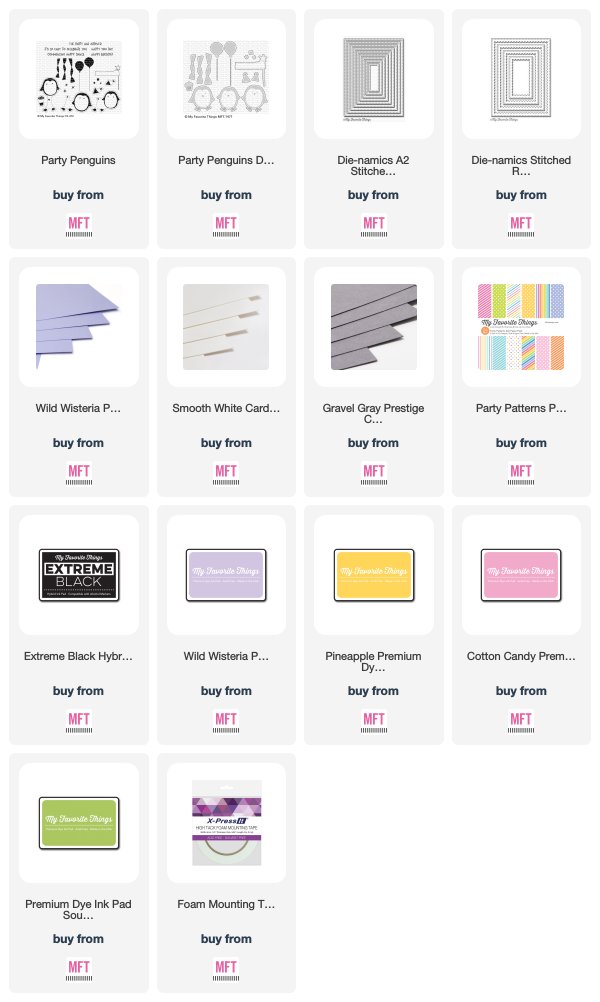Open the Cotton Candy Premium ink pad
Viewport: 600px width, 1002px height.
point(522,575)
